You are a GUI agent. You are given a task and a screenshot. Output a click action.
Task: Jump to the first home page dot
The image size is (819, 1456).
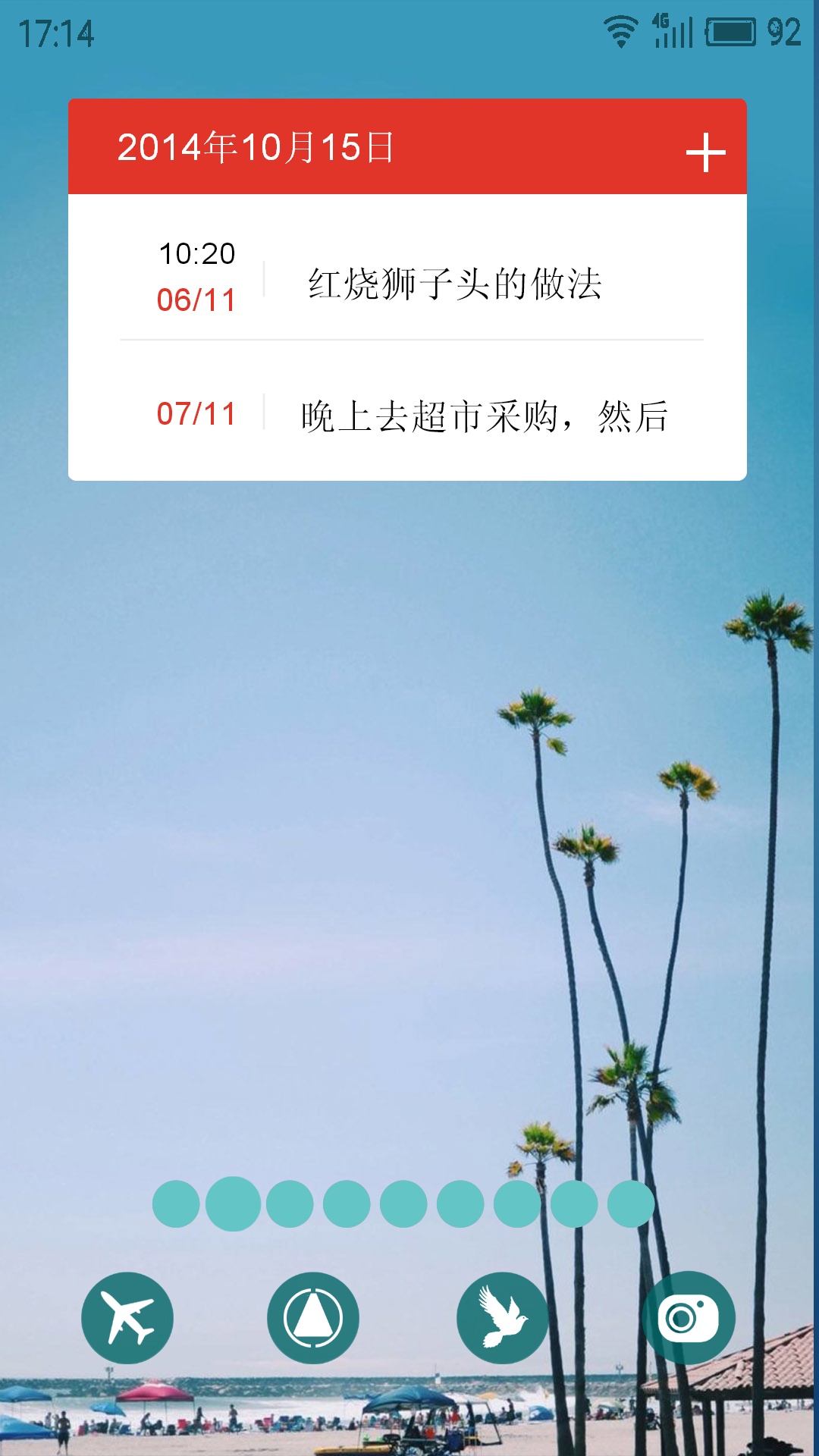(176, 1203)
